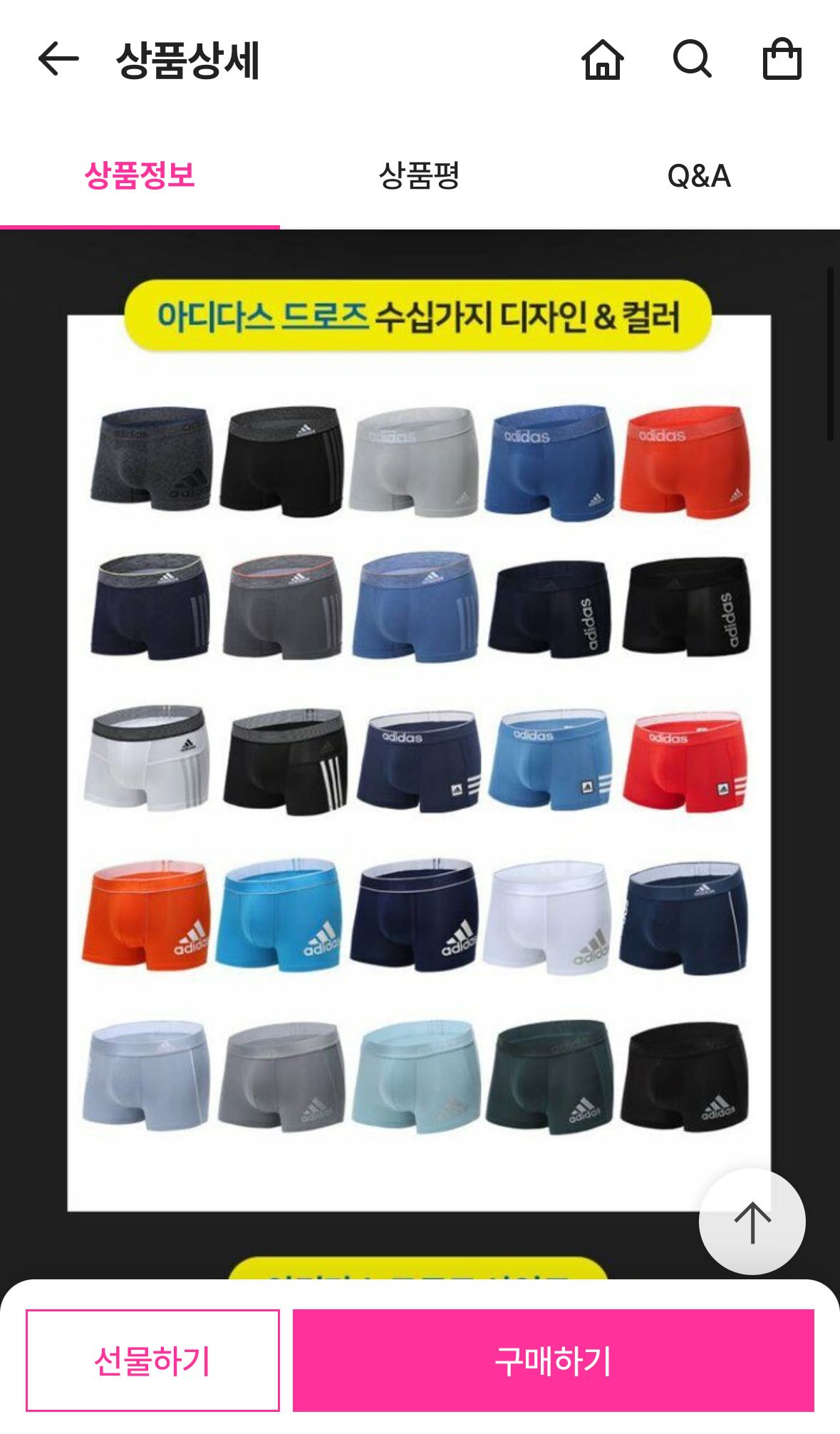The width and height of the screenshot is (840, 1434).
Task: Open the search icon
Action: pyautogui.click(x=693, y=58)
